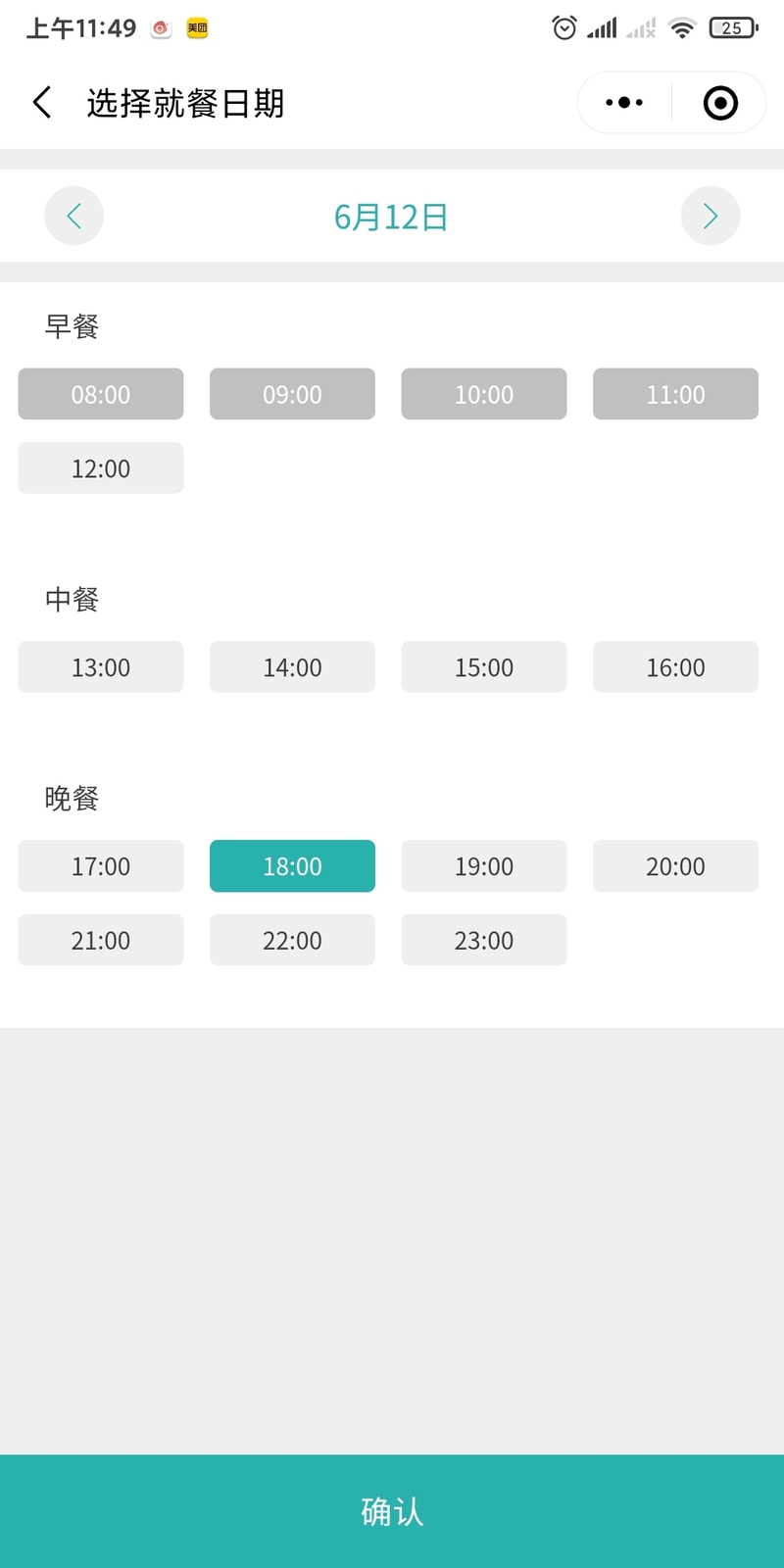Pick 19:00 for dinner
This screenshot has height=1568, width=784.
(x=484, y=866)
